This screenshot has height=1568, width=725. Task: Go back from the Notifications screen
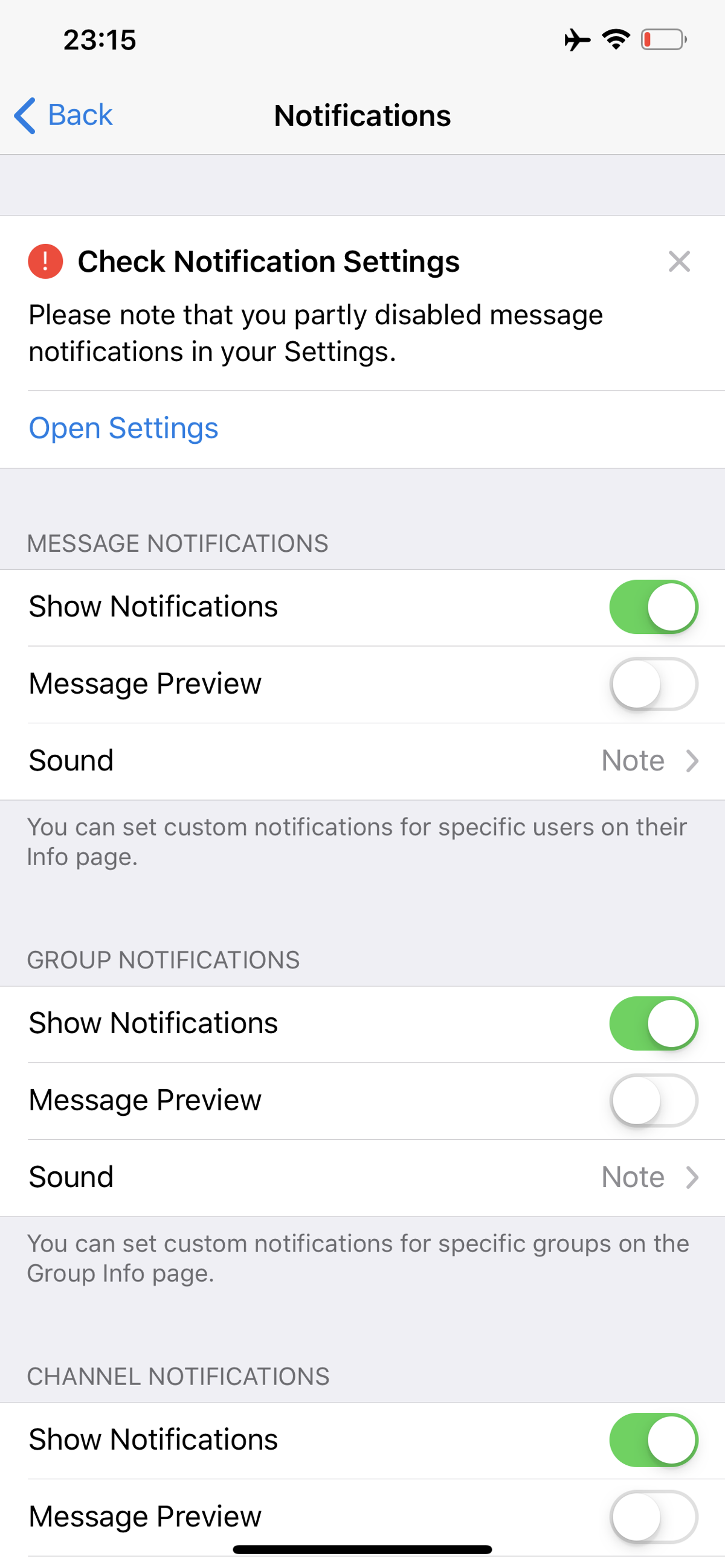pos(63,115)
